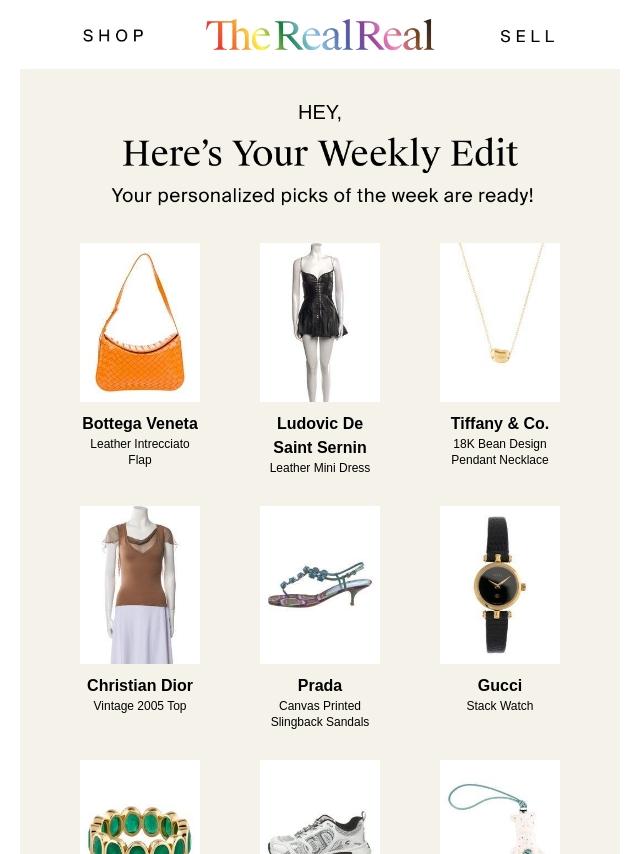Open the Bottega Veneta Intrecciato Flap bag
The width and height of the screenshot is (640, 854).
140,322
